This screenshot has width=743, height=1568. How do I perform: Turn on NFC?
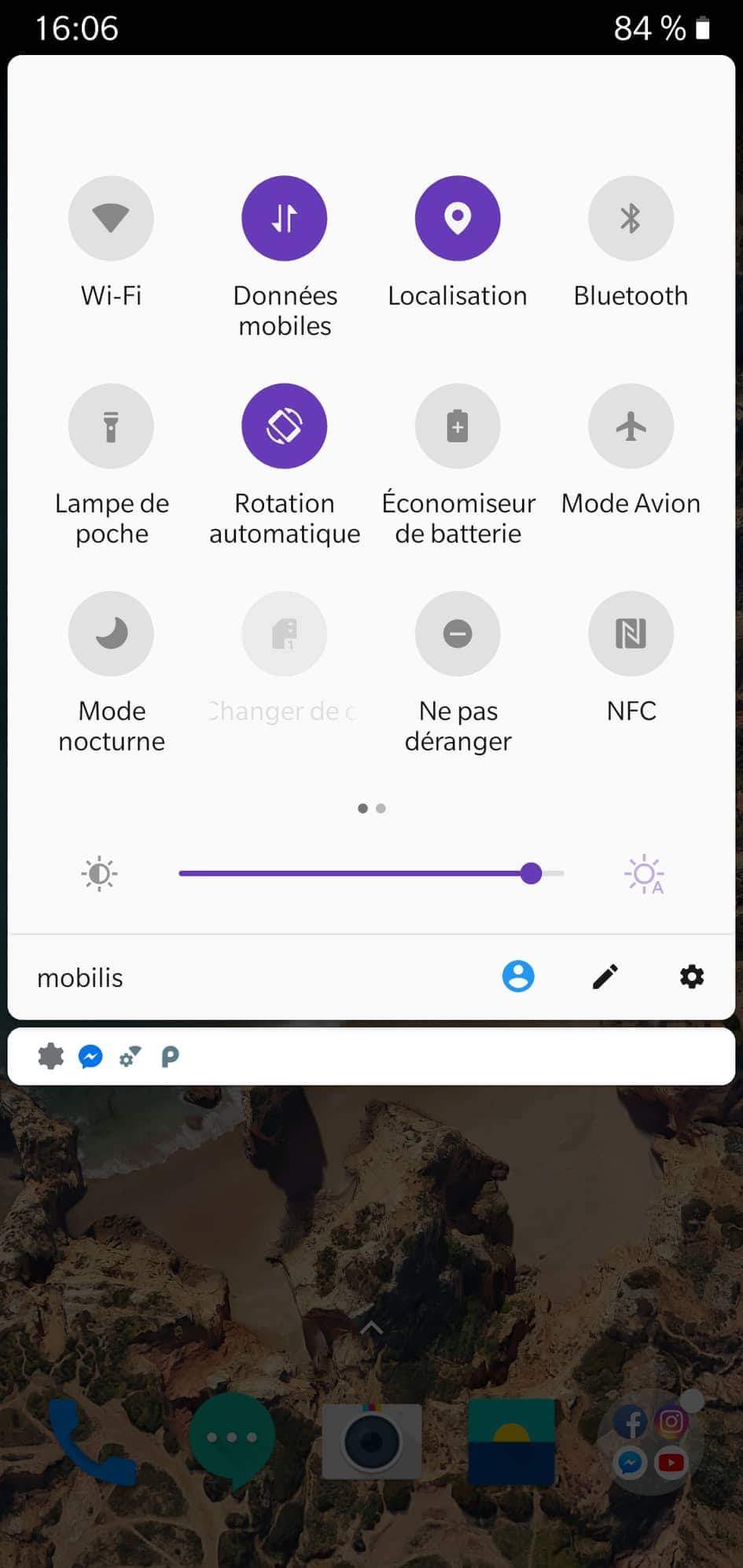631,633
